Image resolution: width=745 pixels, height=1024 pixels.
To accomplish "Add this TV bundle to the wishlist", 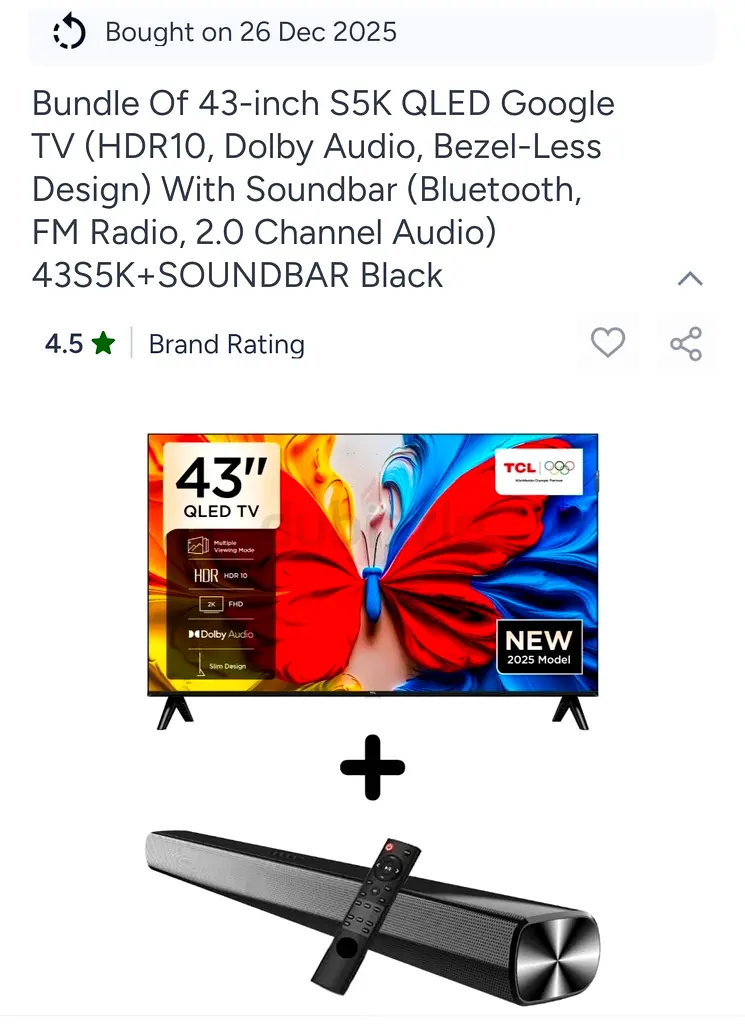I will click(x=607, y=343).
